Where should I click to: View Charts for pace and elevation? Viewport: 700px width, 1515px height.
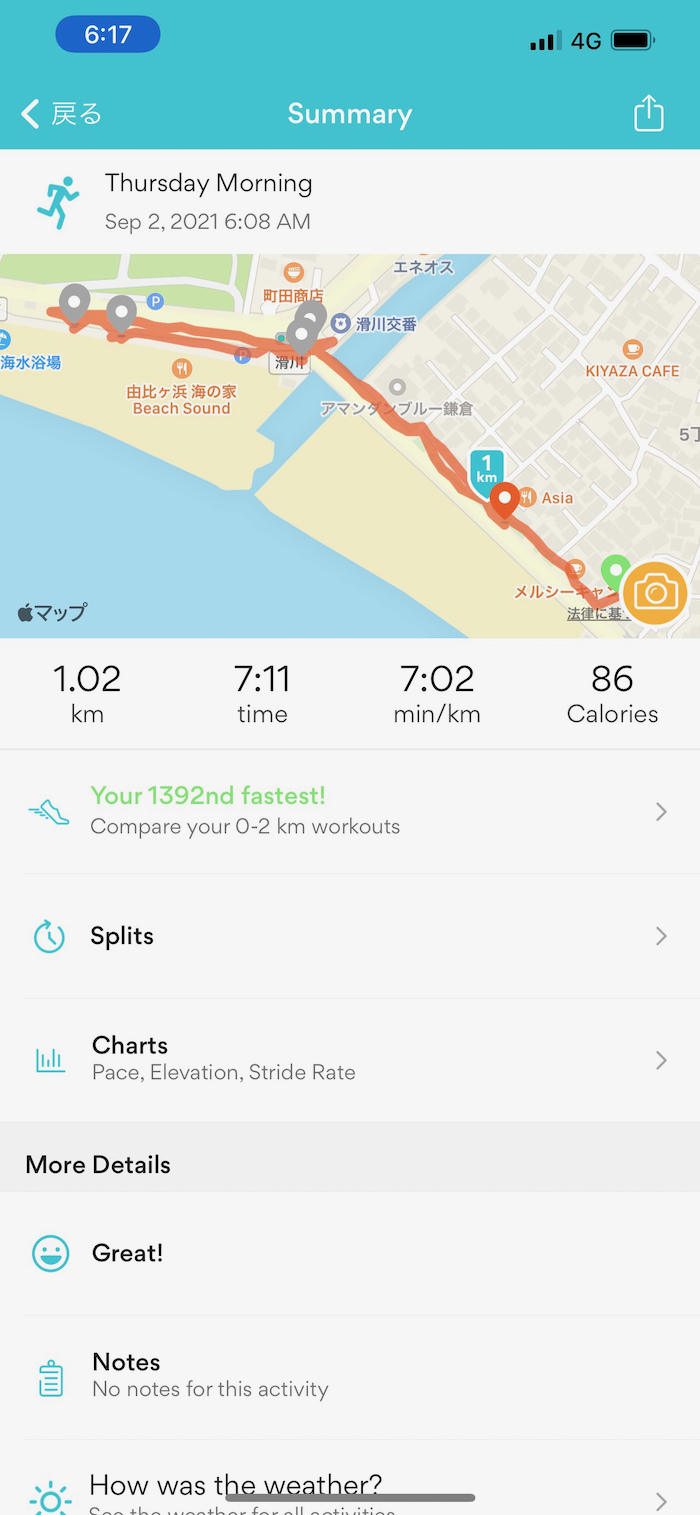pyautogui.click(x=349, y=1060)
